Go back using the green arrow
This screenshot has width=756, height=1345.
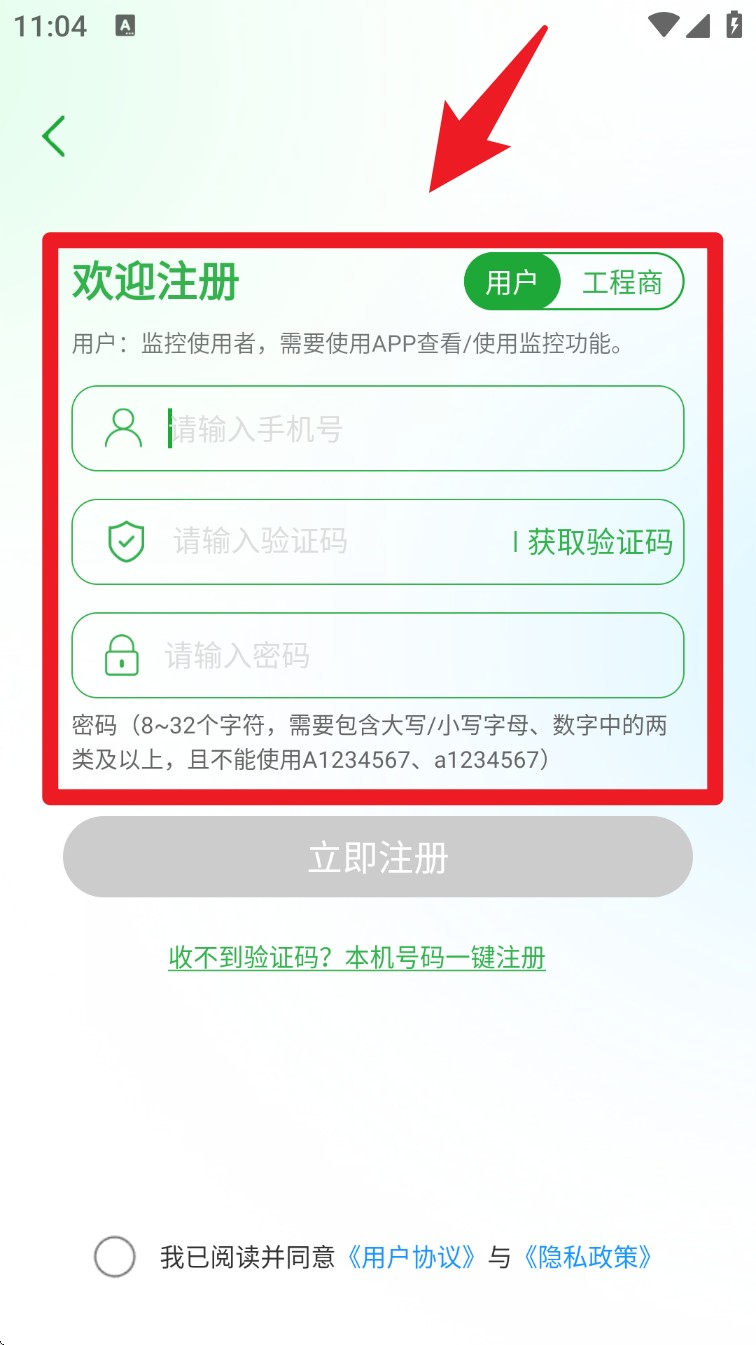(54, 136)
